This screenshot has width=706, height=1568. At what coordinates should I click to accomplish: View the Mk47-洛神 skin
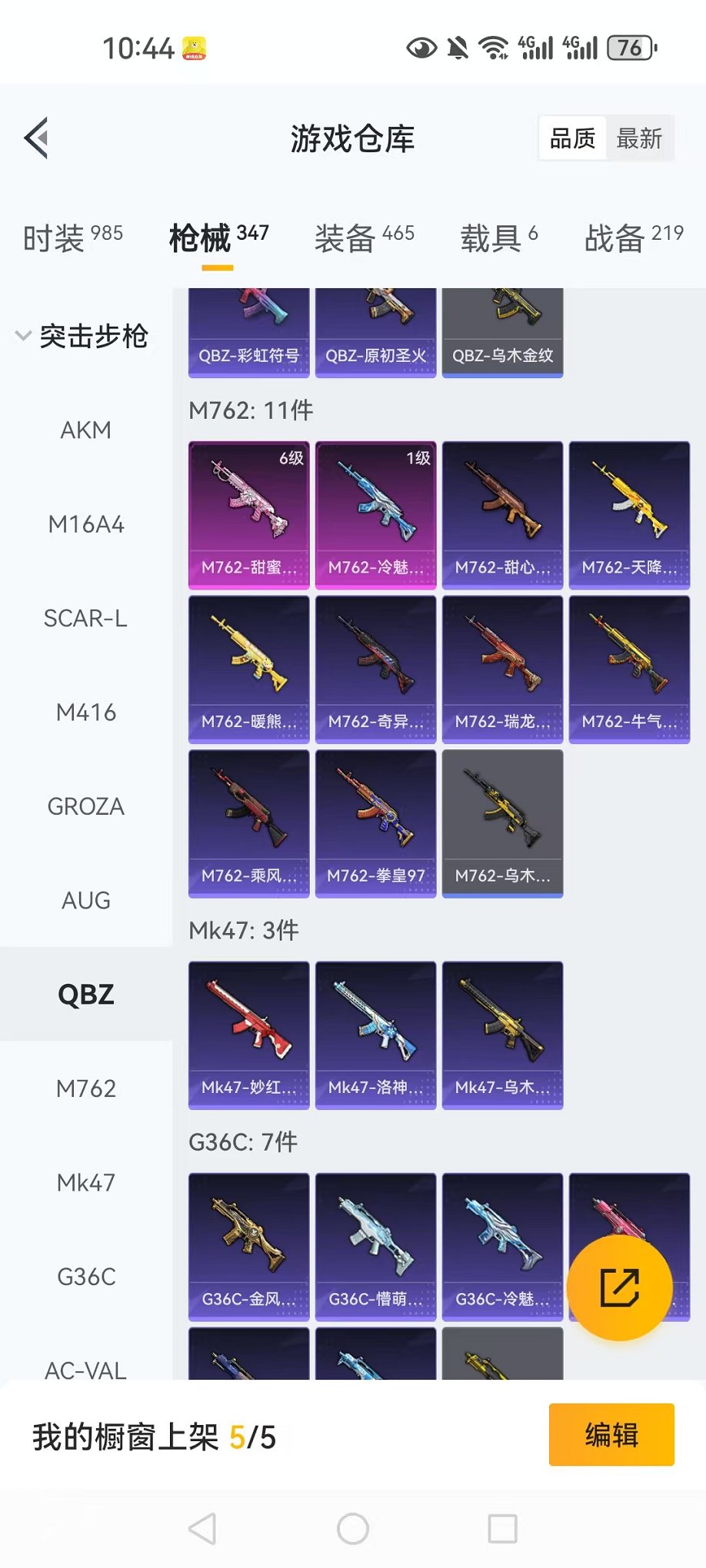375,1035
